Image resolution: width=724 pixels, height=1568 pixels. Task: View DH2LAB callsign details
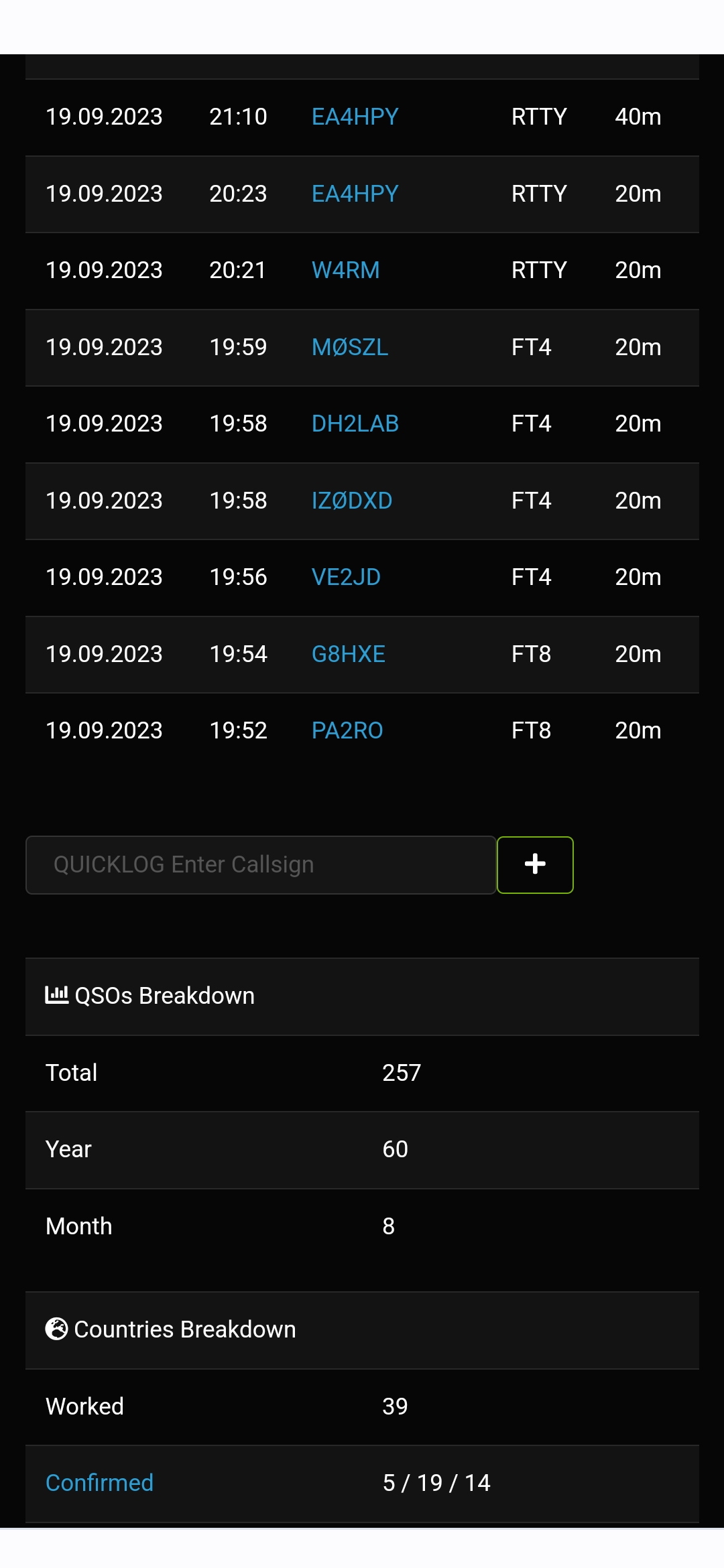(355, 423)
